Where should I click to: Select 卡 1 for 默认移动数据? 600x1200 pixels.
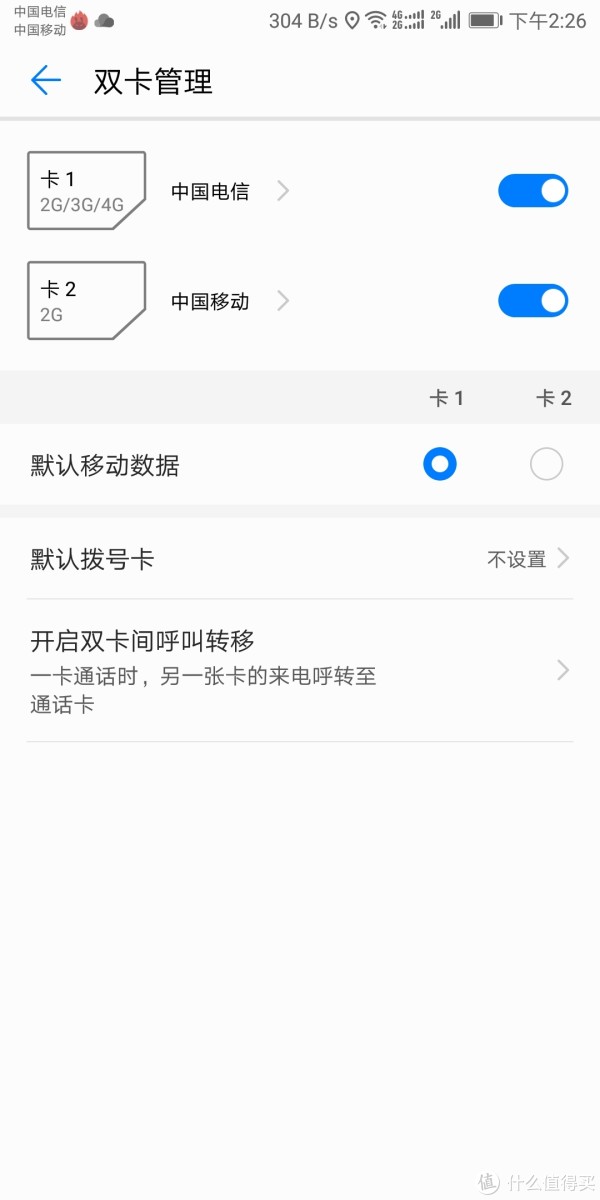pos(440,464)
